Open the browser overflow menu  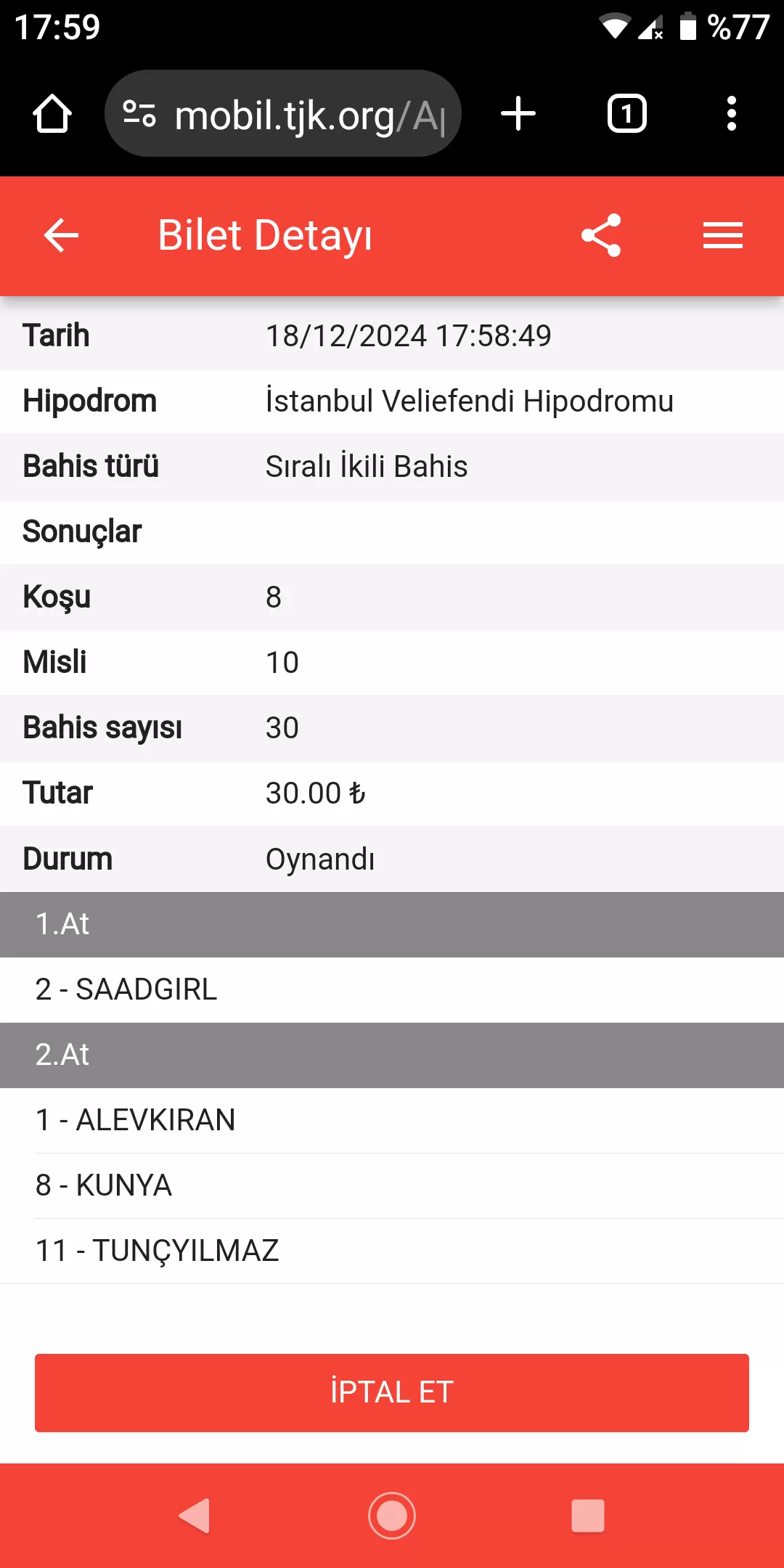[731, 114]
